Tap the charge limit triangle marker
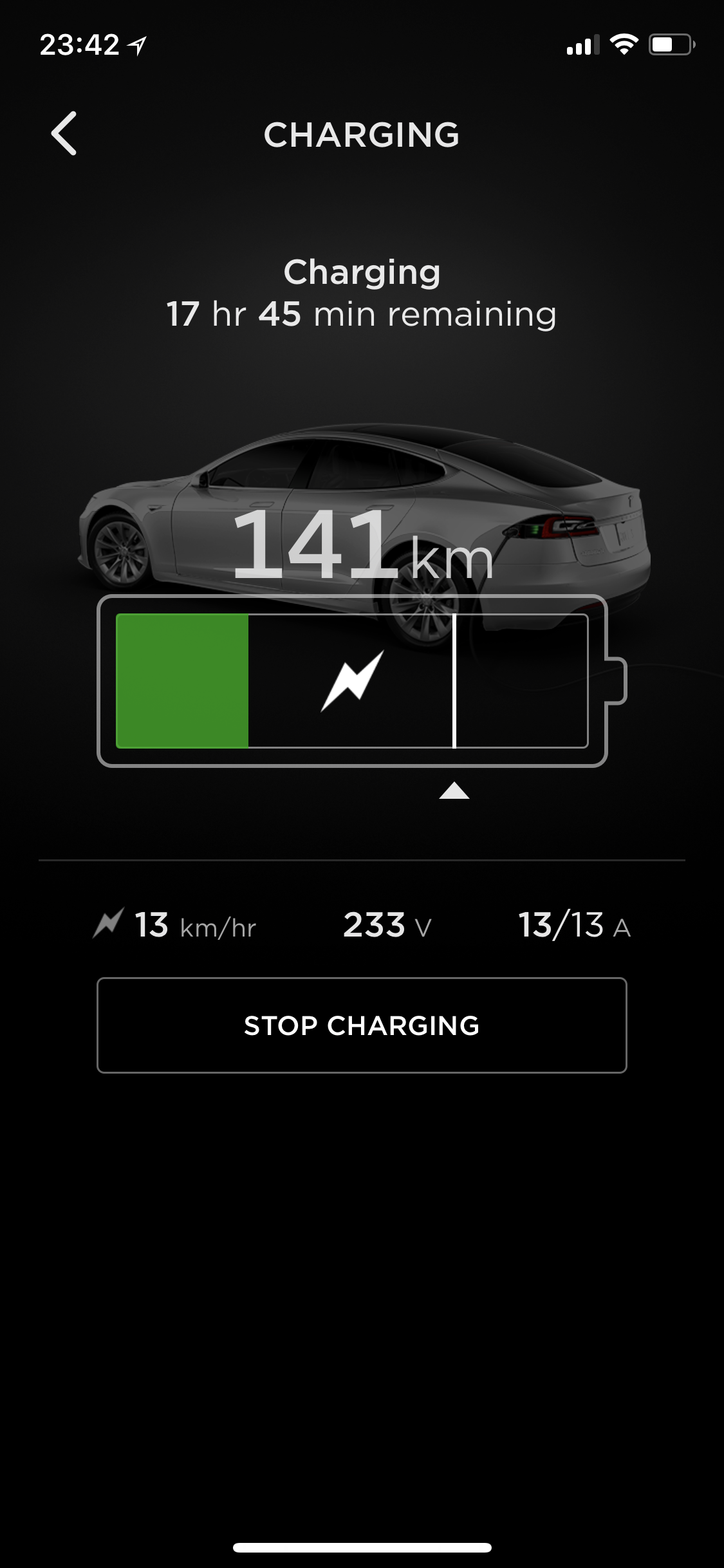Image resolution: width=724 pixels, height=1568 pixels. pyautogui.click(x=454, y=791)
